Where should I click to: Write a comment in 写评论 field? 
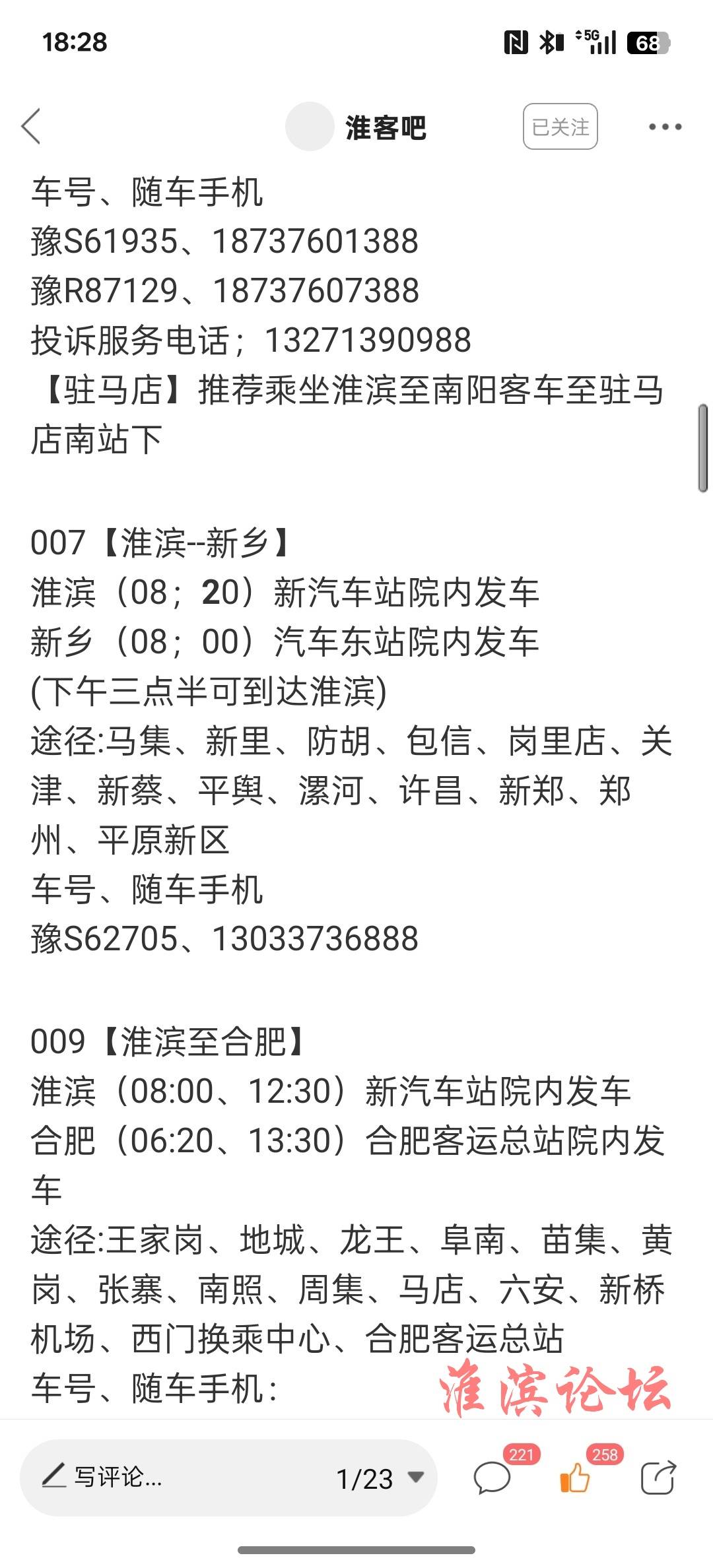tap(165, 1477)
